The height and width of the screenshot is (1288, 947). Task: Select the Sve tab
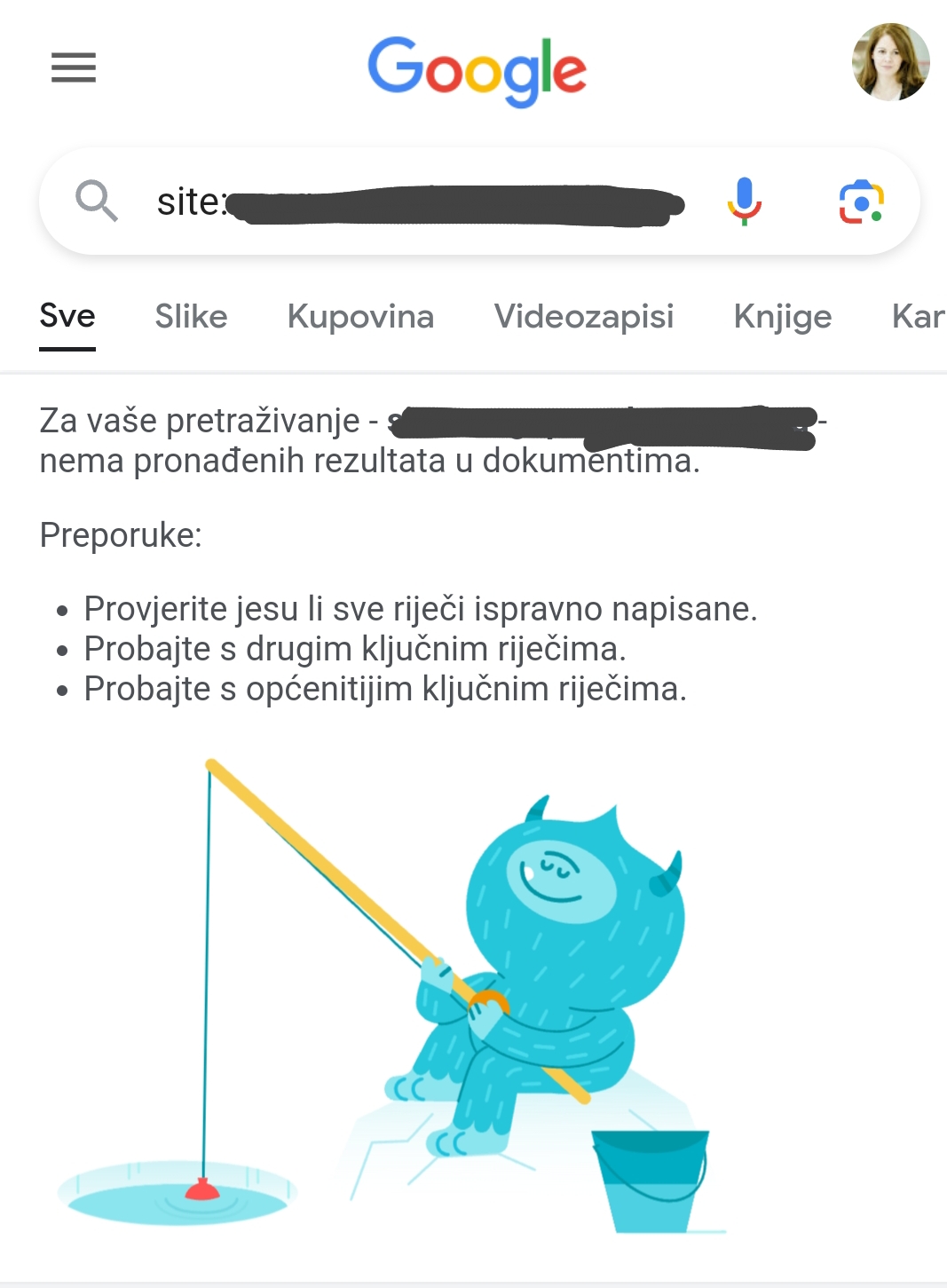pos(67,317)
